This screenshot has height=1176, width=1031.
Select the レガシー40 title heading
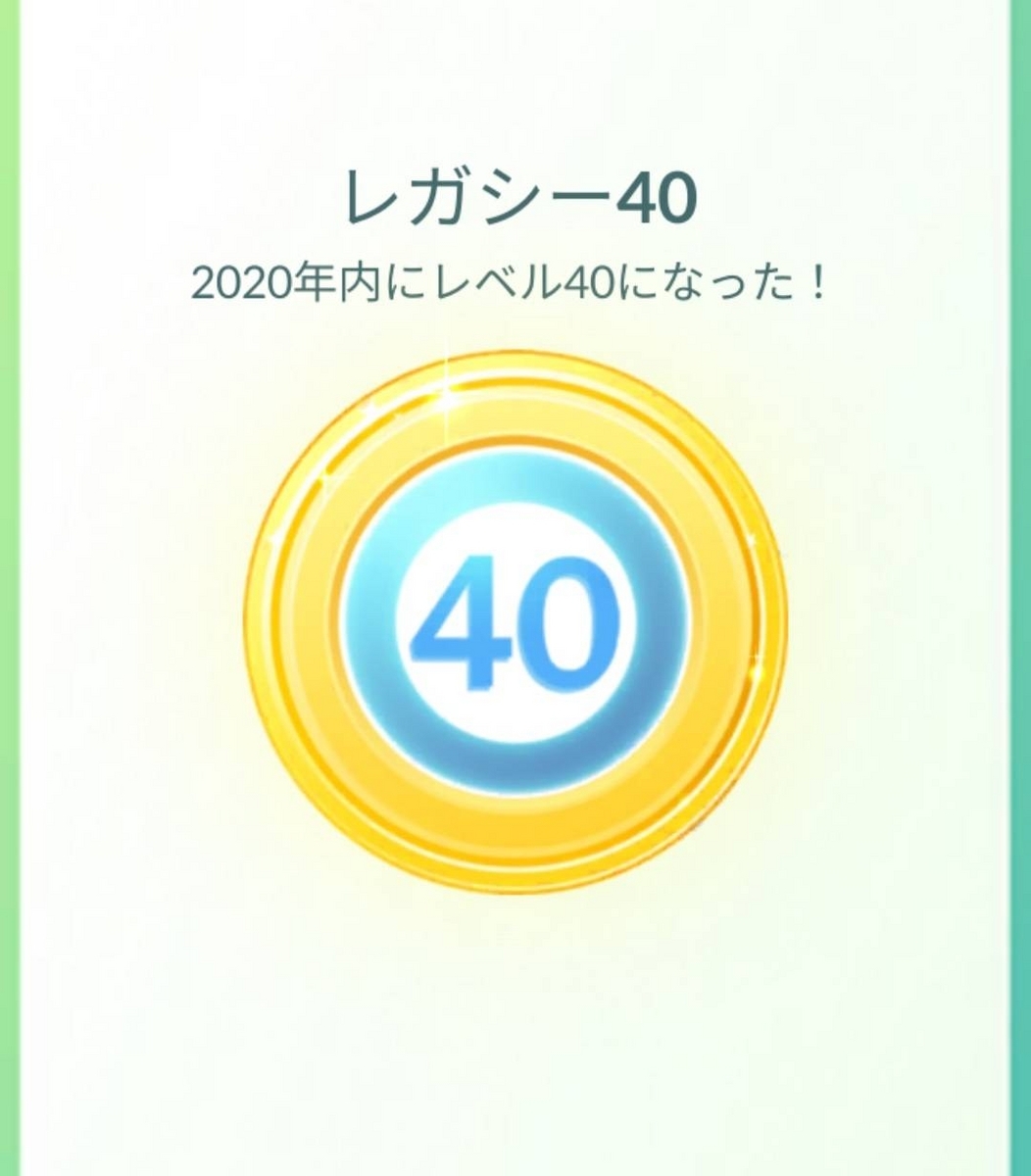pyautogui.click(x=515, y=196)
